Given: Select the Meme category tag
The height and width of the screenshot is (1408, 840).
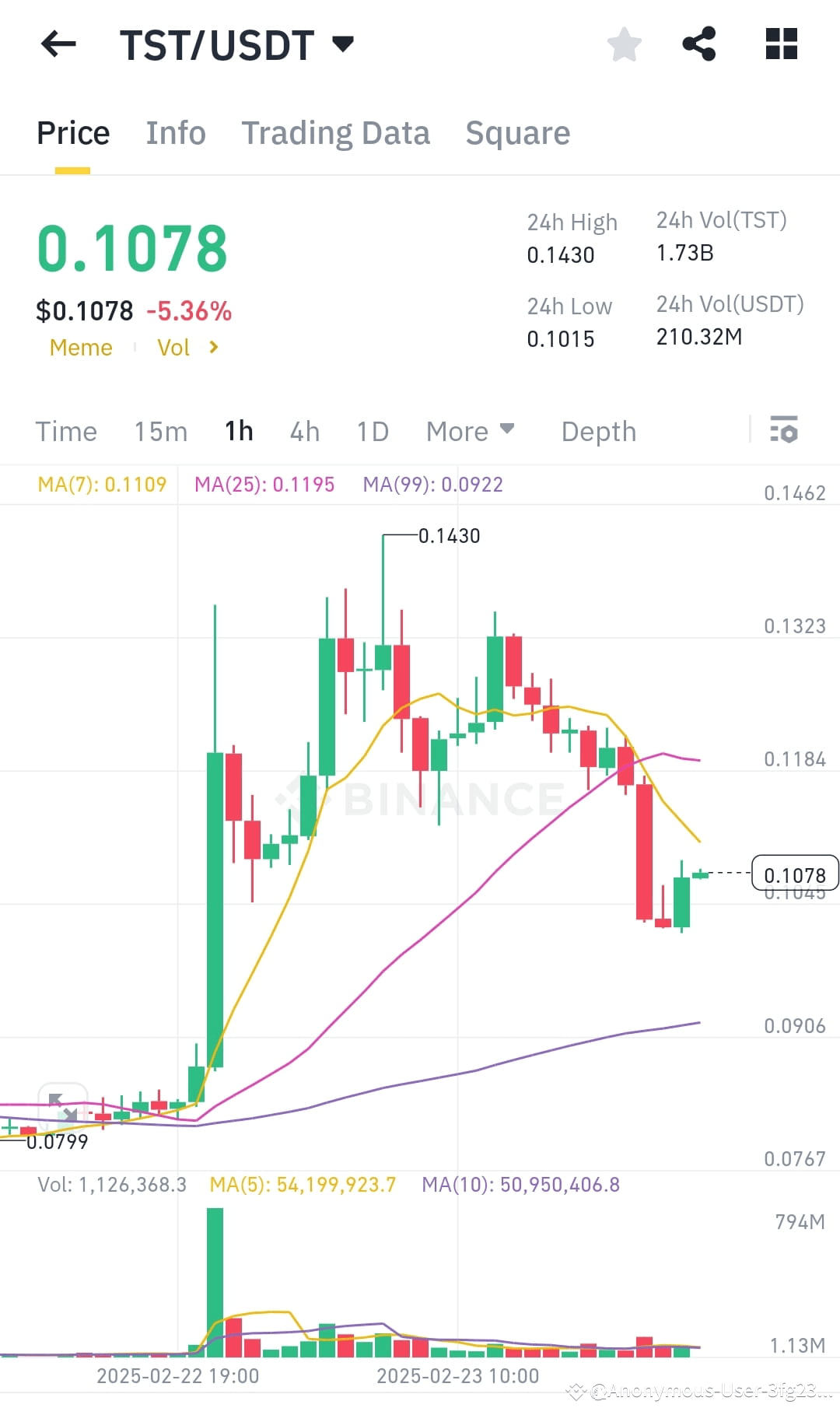Looking at the screenshot, I should pos(80,347).
